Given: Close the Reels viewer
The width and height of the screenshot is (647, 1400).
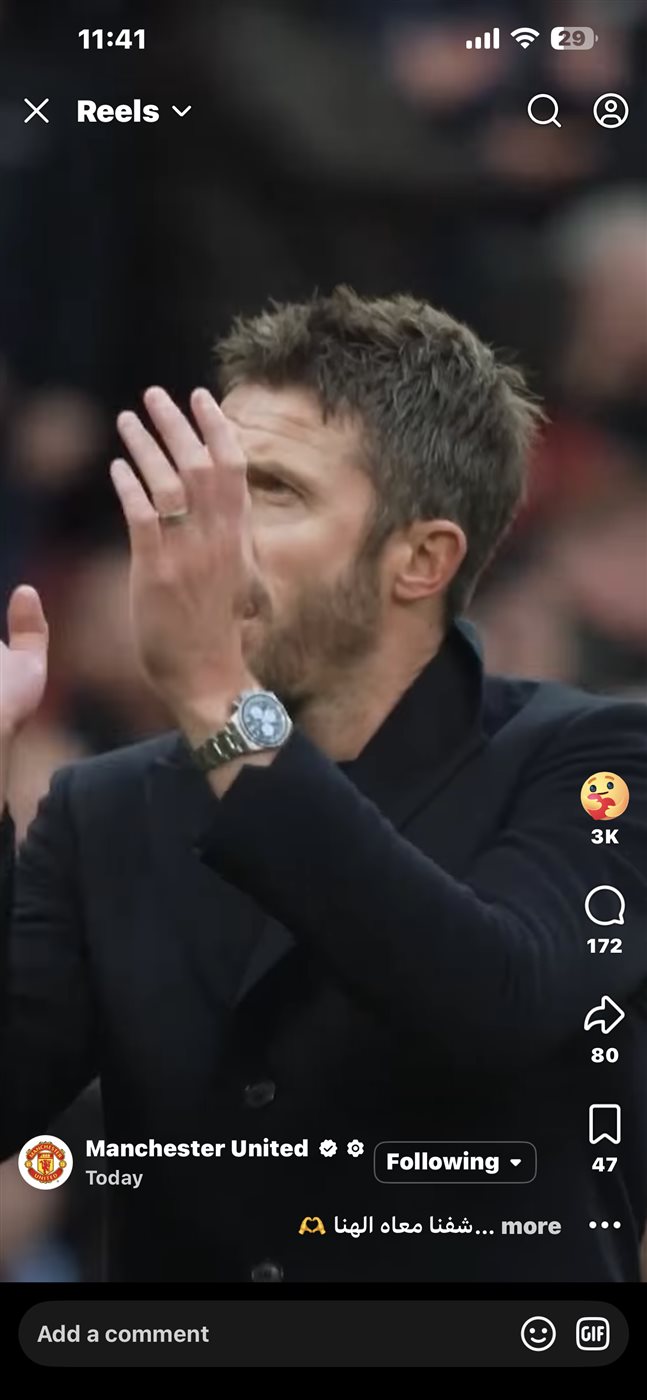Looking at the screenshot, I should pos(36,111).
